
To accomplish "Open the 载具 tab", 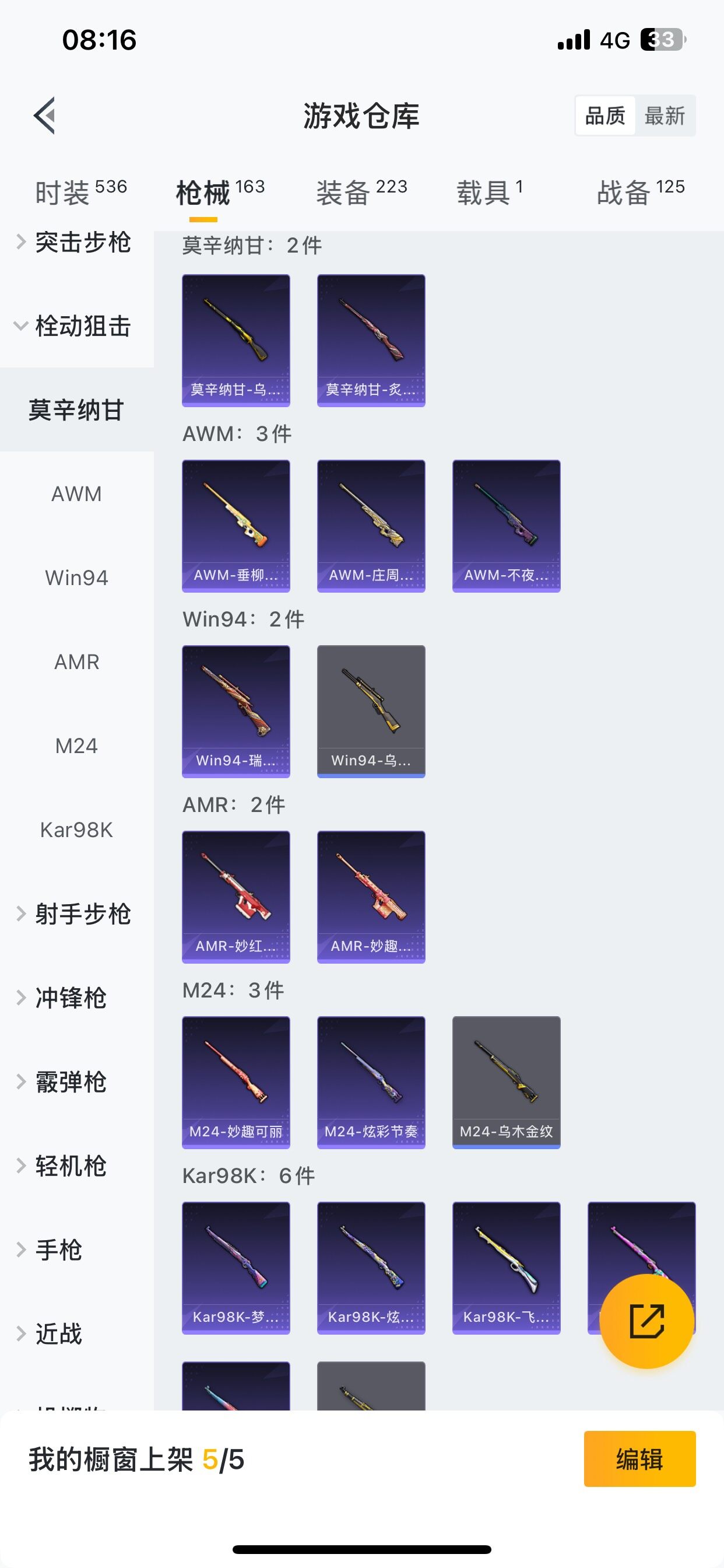I will (x=490, y=192).
